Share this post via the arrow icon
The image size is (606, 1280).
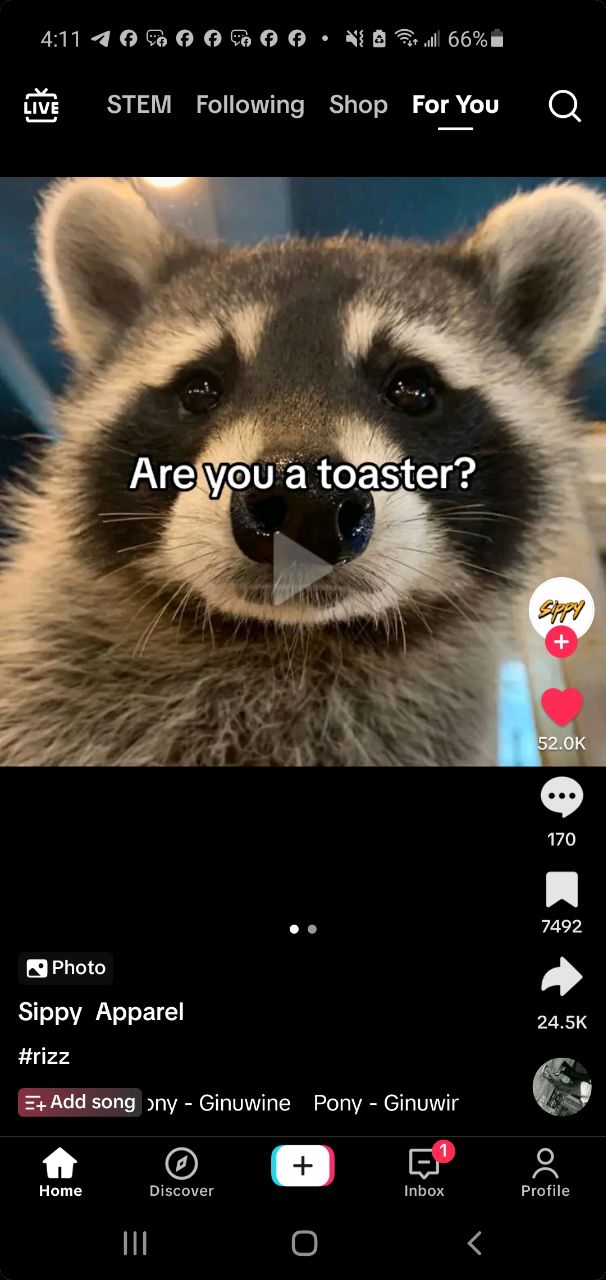tap(561, 977)
